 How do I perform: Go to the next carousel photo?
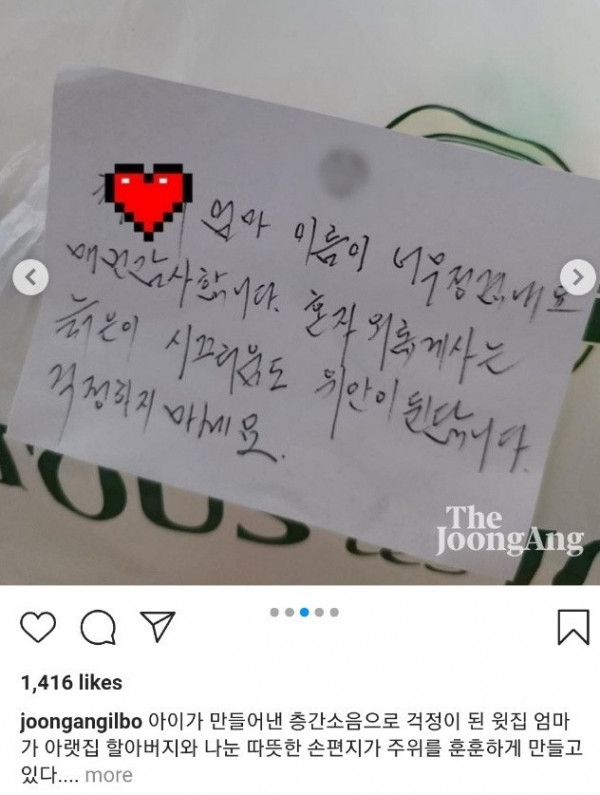[x=575, y=274]
